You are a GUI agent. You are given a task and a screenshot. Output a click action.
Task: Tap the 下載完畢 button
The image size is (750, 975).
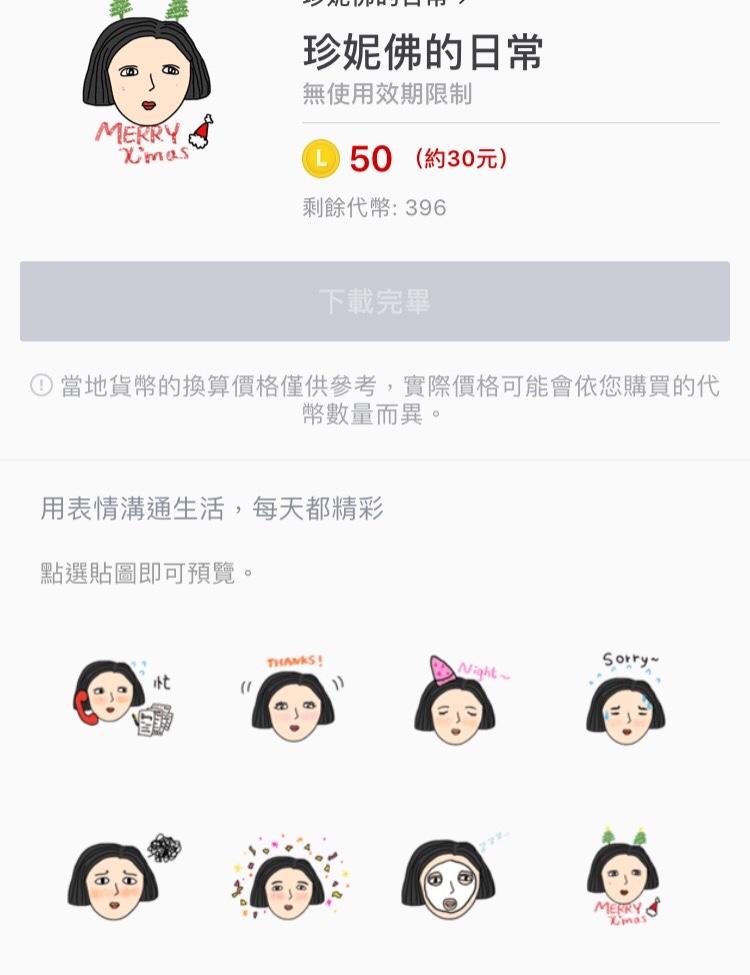click(375, 302)
